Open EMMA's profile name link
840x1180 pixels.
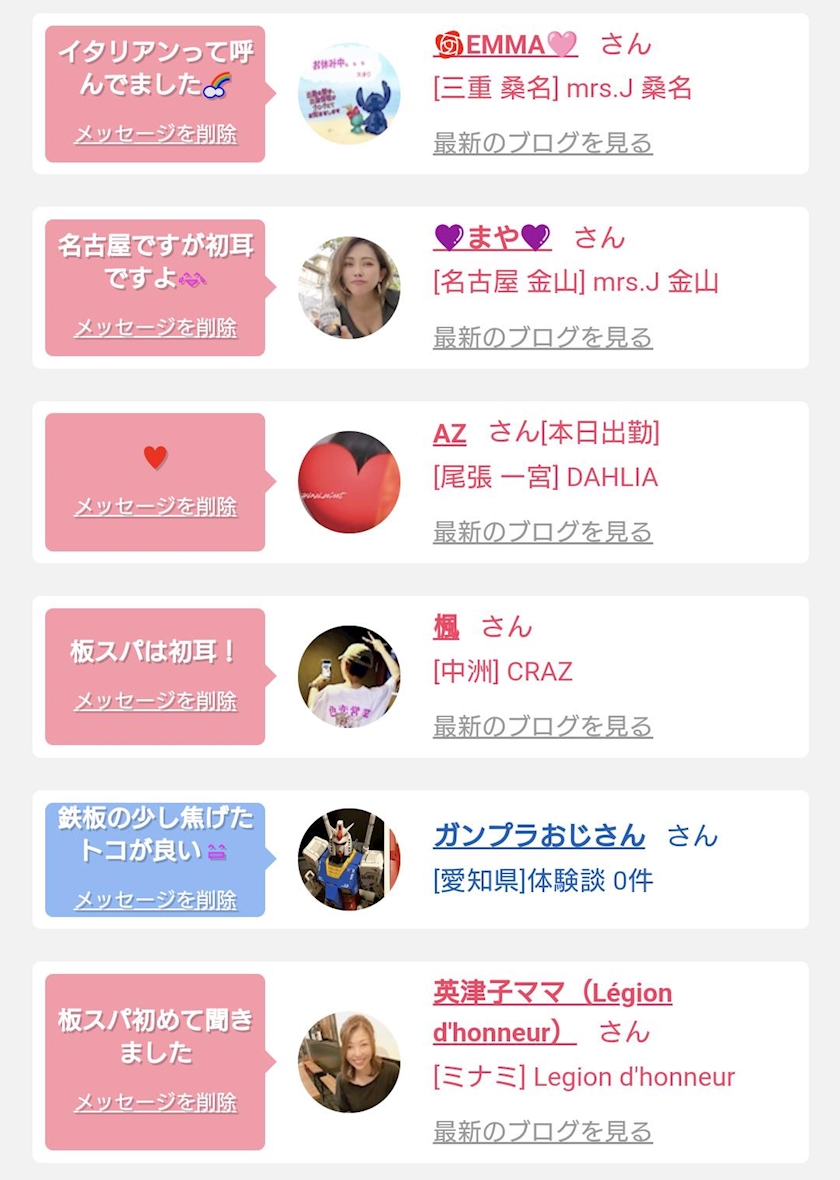[x=506, y=44]
